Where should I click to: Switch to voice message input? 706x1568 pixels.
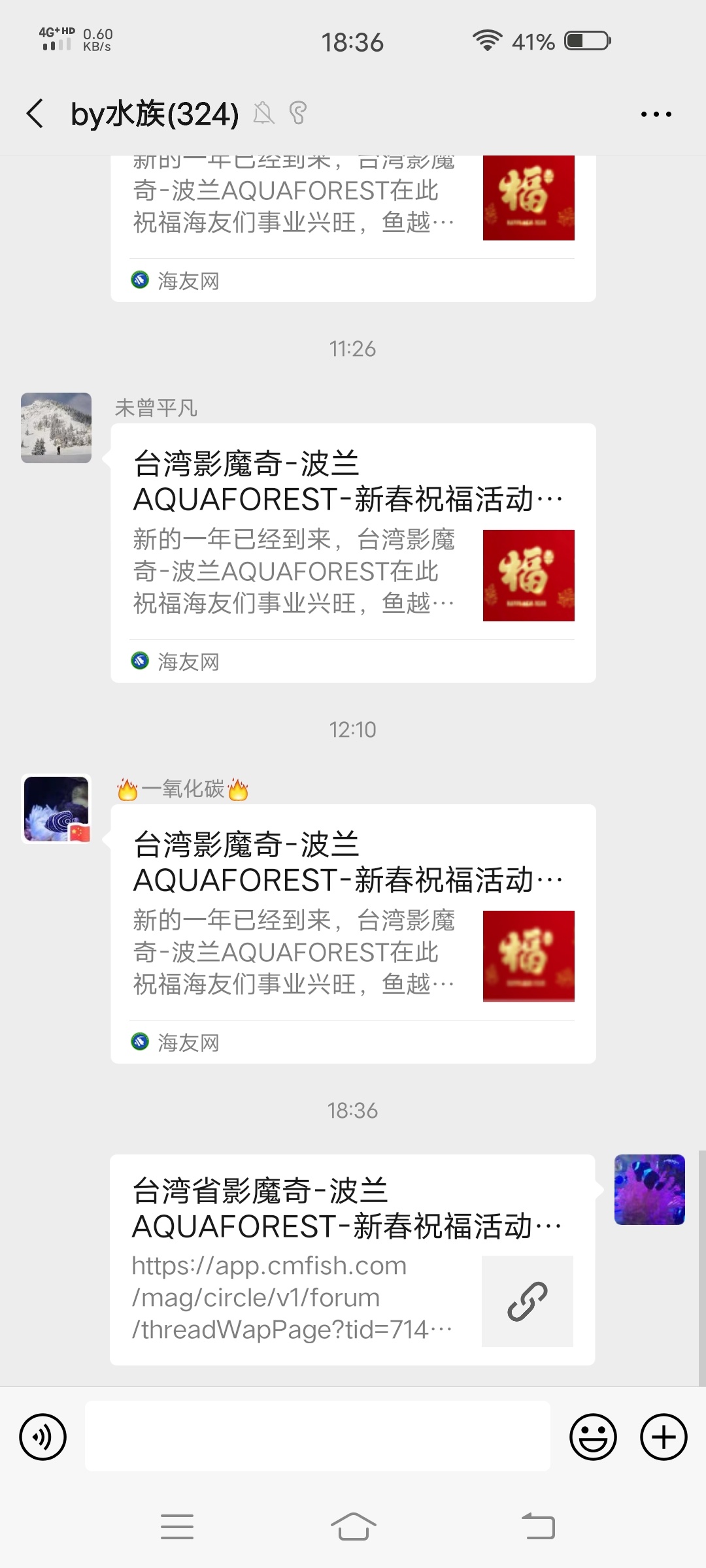(43, 1437)
